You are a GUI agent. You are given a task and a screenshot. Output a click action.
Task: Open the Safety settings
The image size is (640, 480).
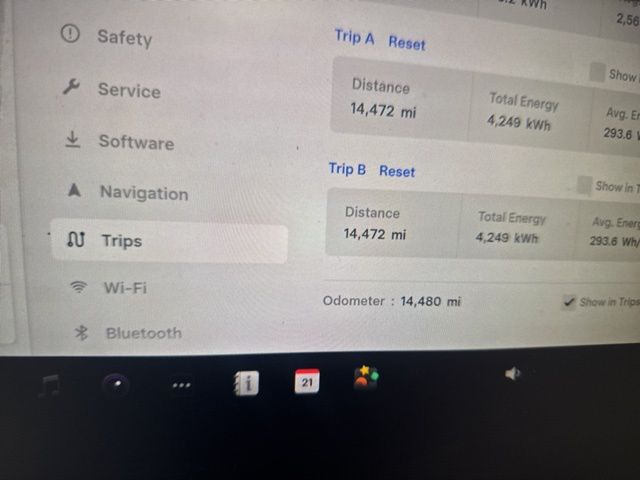coord(122,37)
